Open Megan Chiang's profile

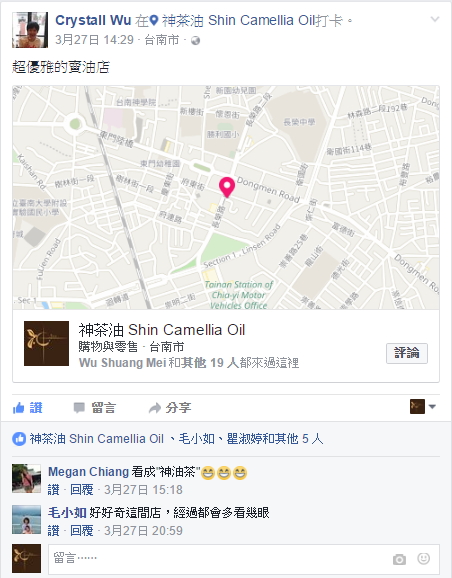click(88, 472)
